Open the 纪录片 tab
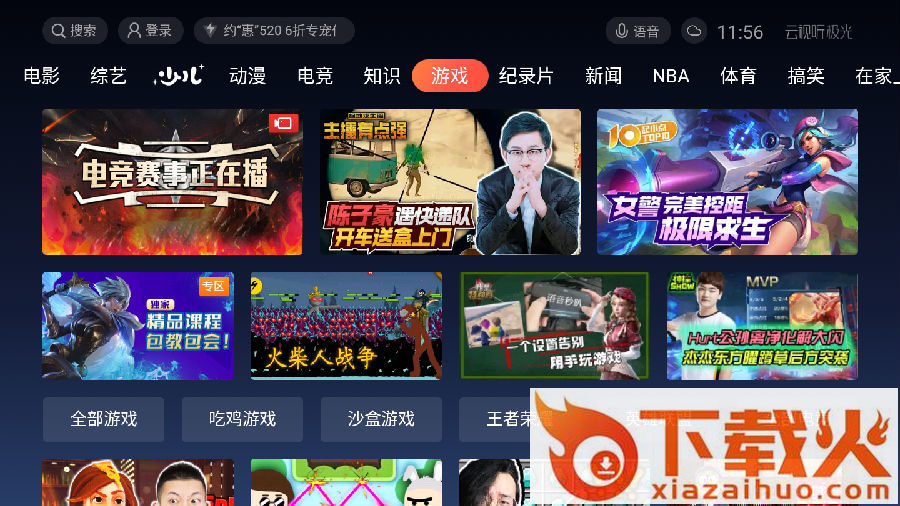900x506 pixels. (526, 76)
